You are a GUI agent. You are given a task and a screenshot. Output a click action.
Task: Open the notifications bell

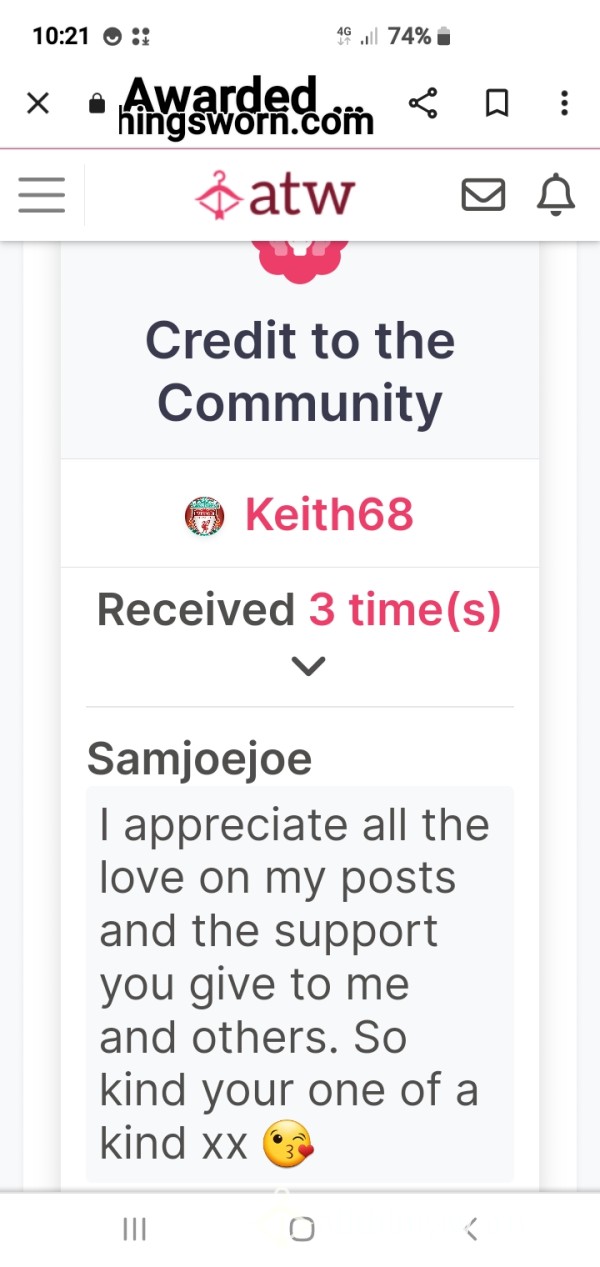coord(556,195)
